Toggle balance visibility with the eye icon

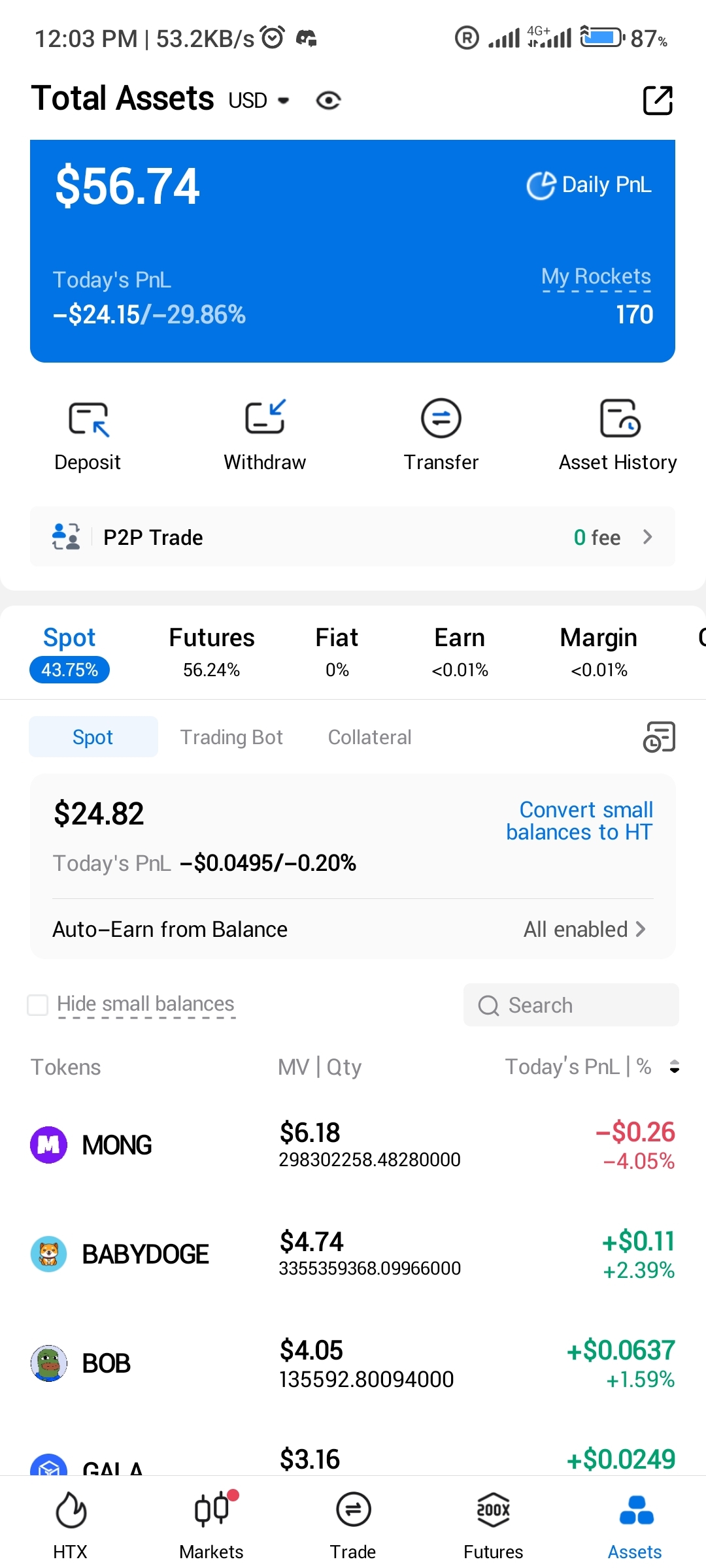(x=328, y=100)
